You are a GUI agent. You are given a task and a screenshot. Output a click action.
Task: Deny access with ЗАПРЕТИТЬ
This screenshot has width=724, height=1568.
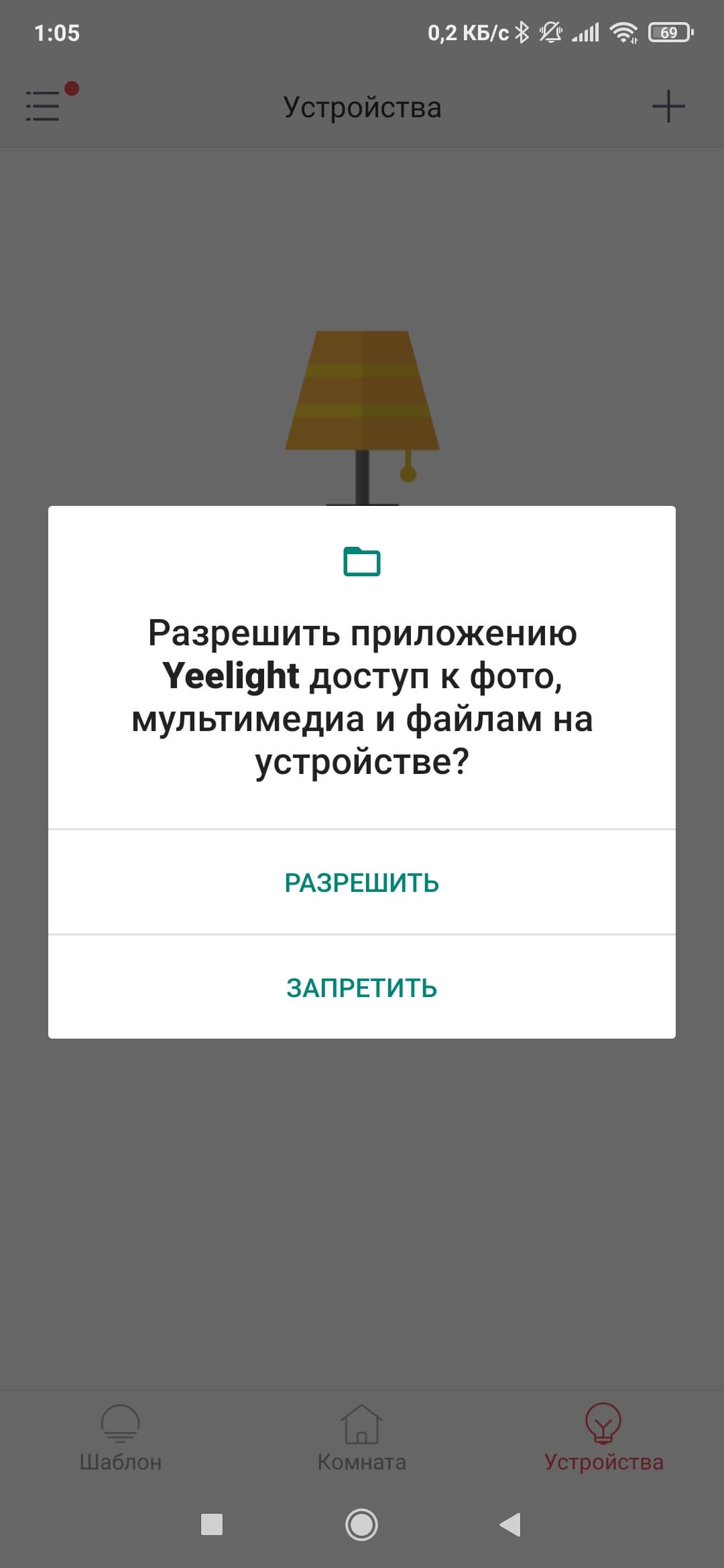tap(362, 988)
